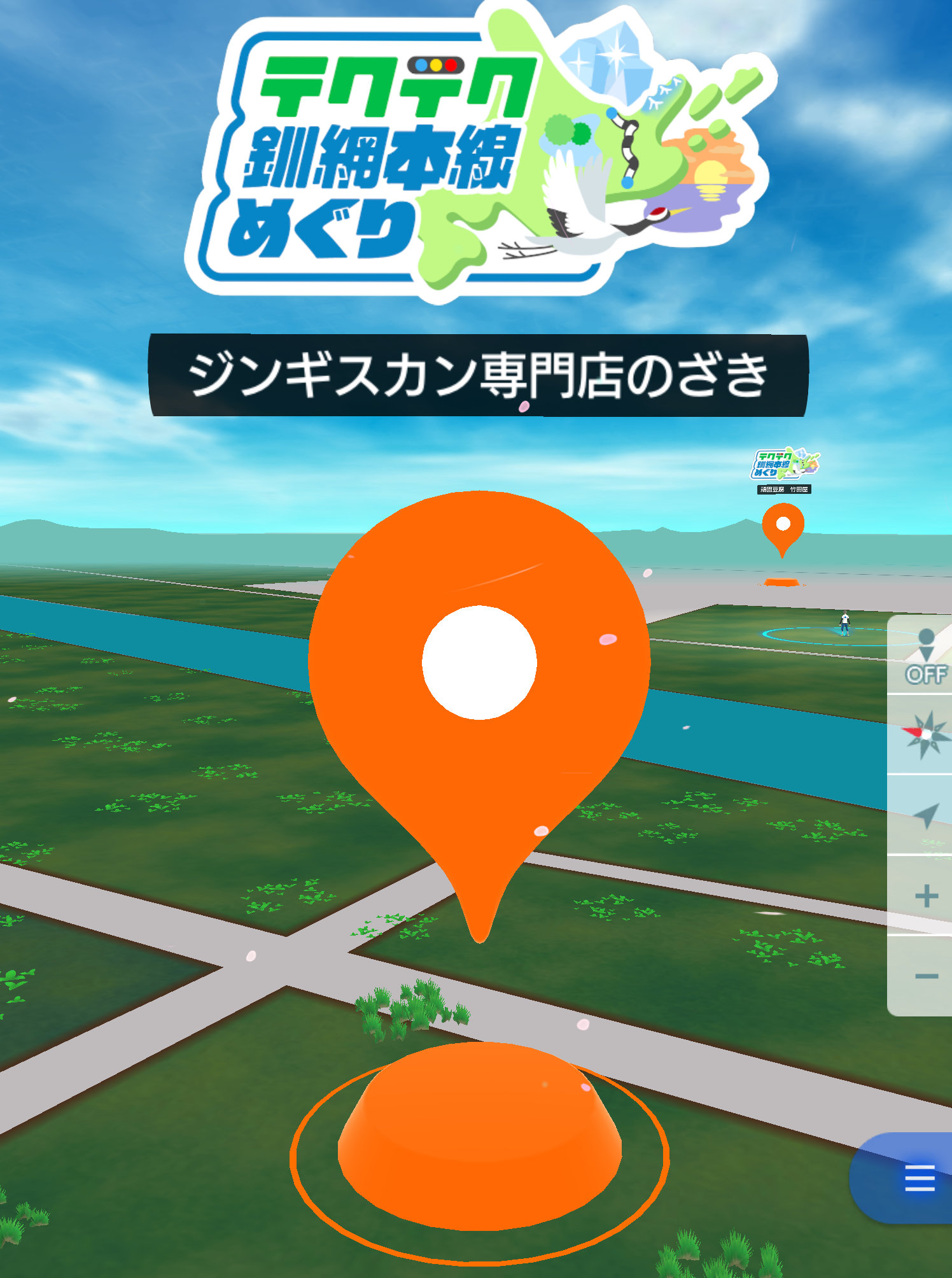Screen dimensions: 952x1278
Task: Open the hamburger menu button
Action: coord(919,1177)
